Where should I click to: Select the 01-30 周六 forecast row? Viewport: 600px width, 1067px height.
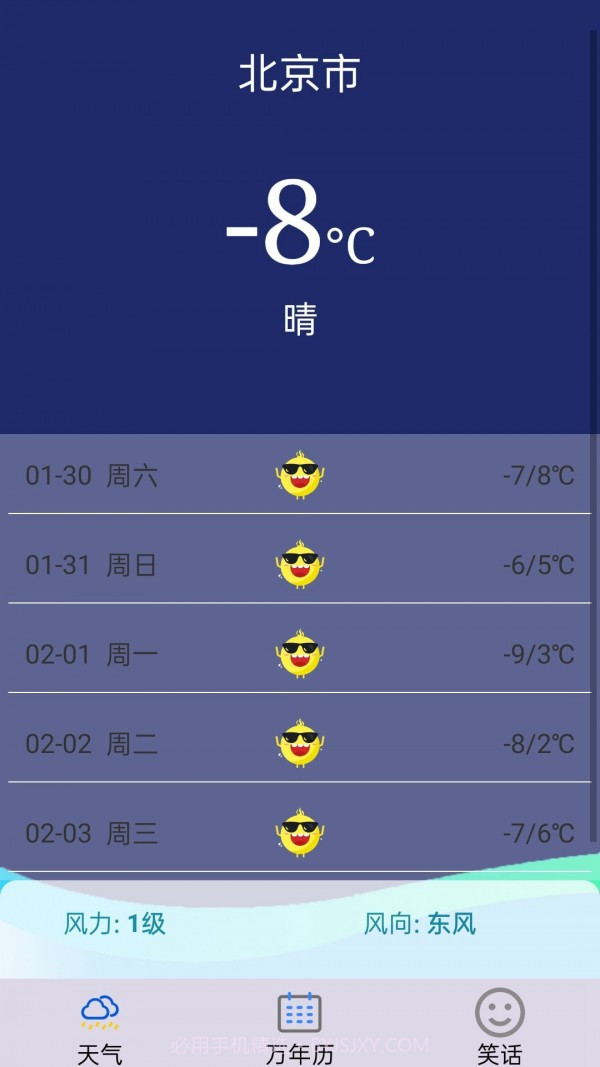(x=299, y=475)
